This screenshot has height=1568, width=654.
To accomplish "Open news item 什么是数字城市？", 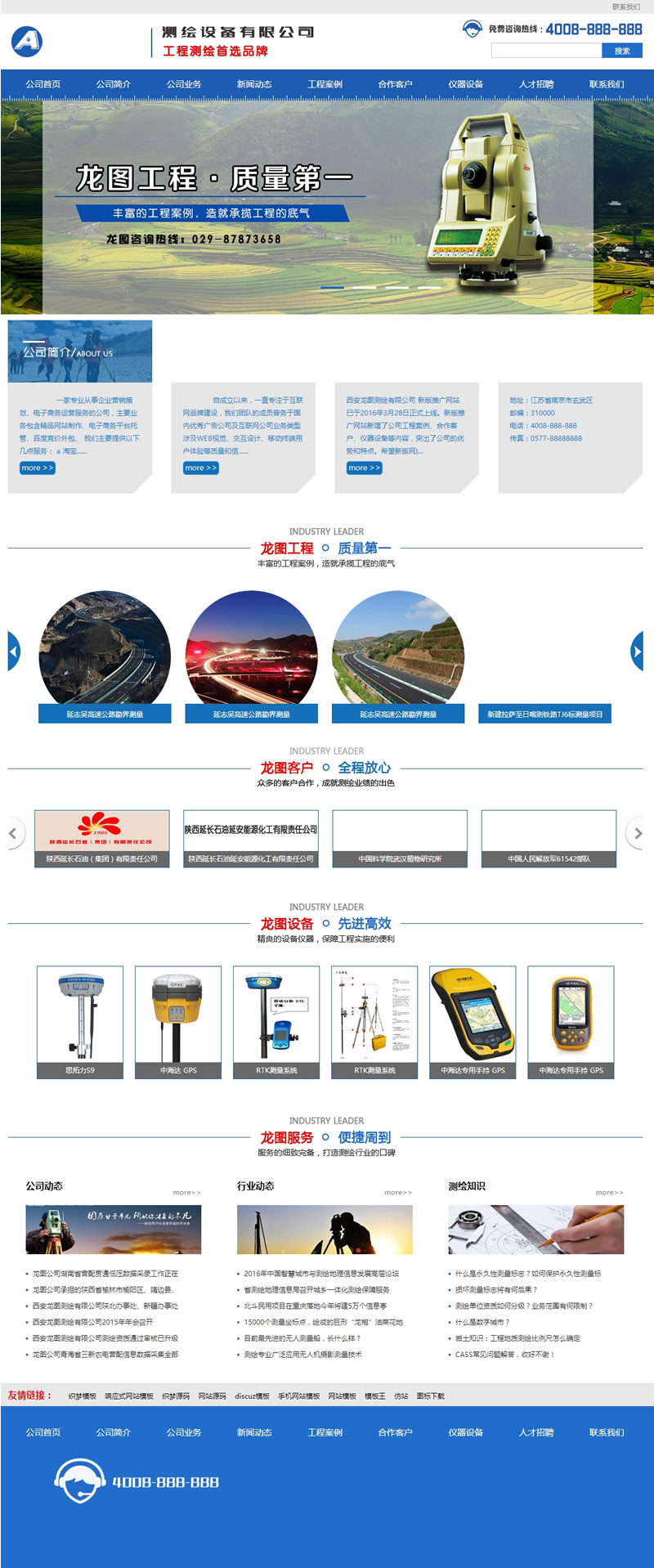I will (482, 1322).
